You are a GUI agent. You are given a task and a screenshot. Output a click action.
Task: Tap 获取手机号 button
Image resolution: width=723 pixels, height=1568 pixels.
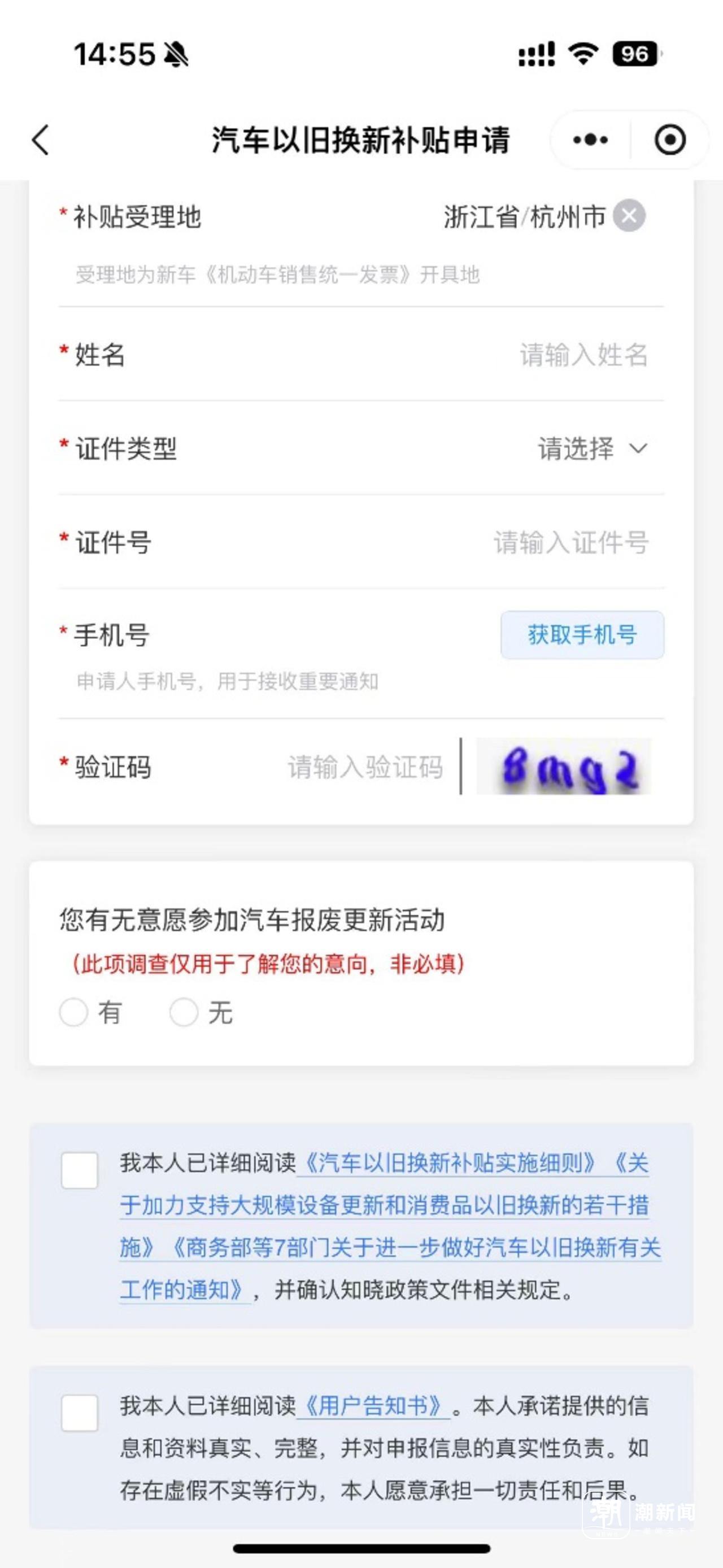(x=582, y=635)
